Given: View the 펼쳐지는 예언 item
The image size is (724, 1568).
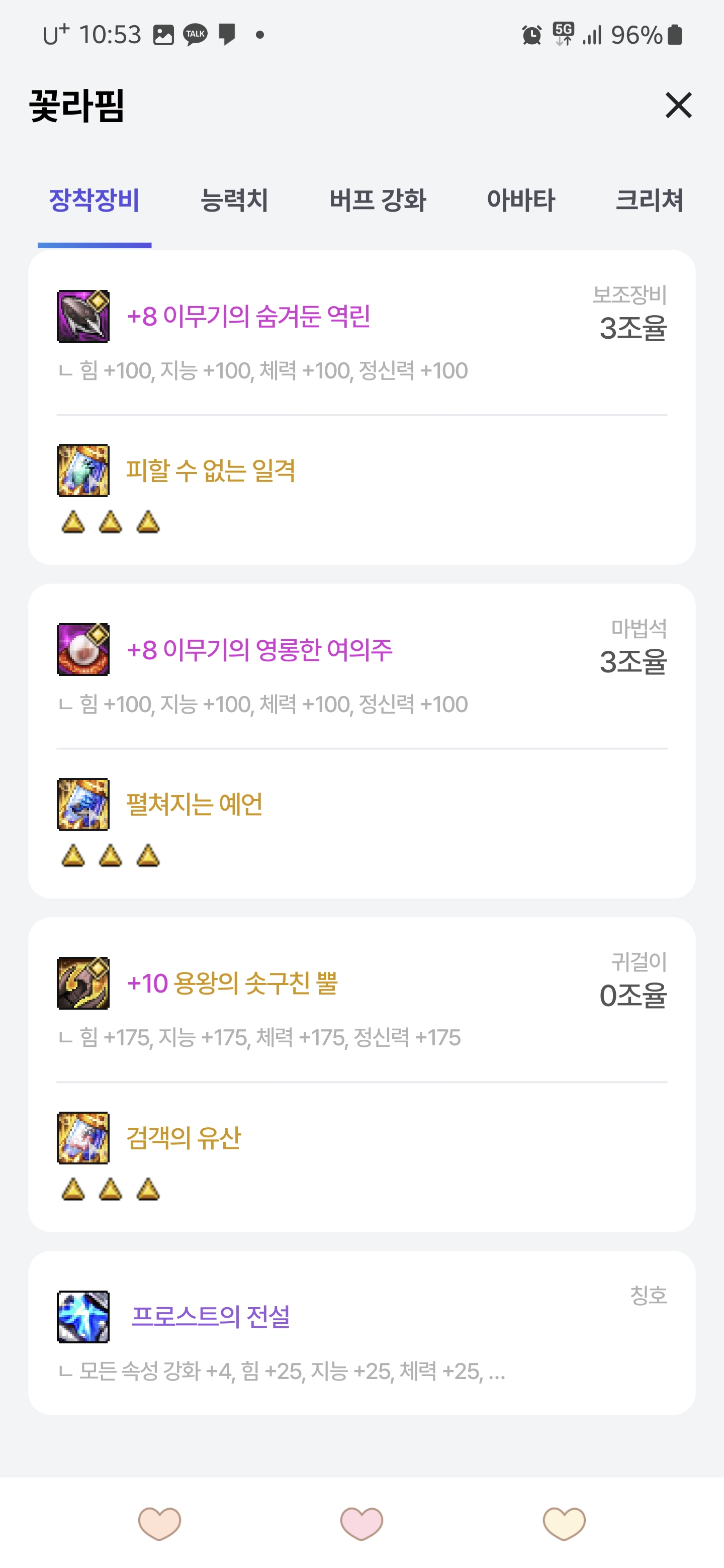Looking at the screenshot, I should 194,804.
